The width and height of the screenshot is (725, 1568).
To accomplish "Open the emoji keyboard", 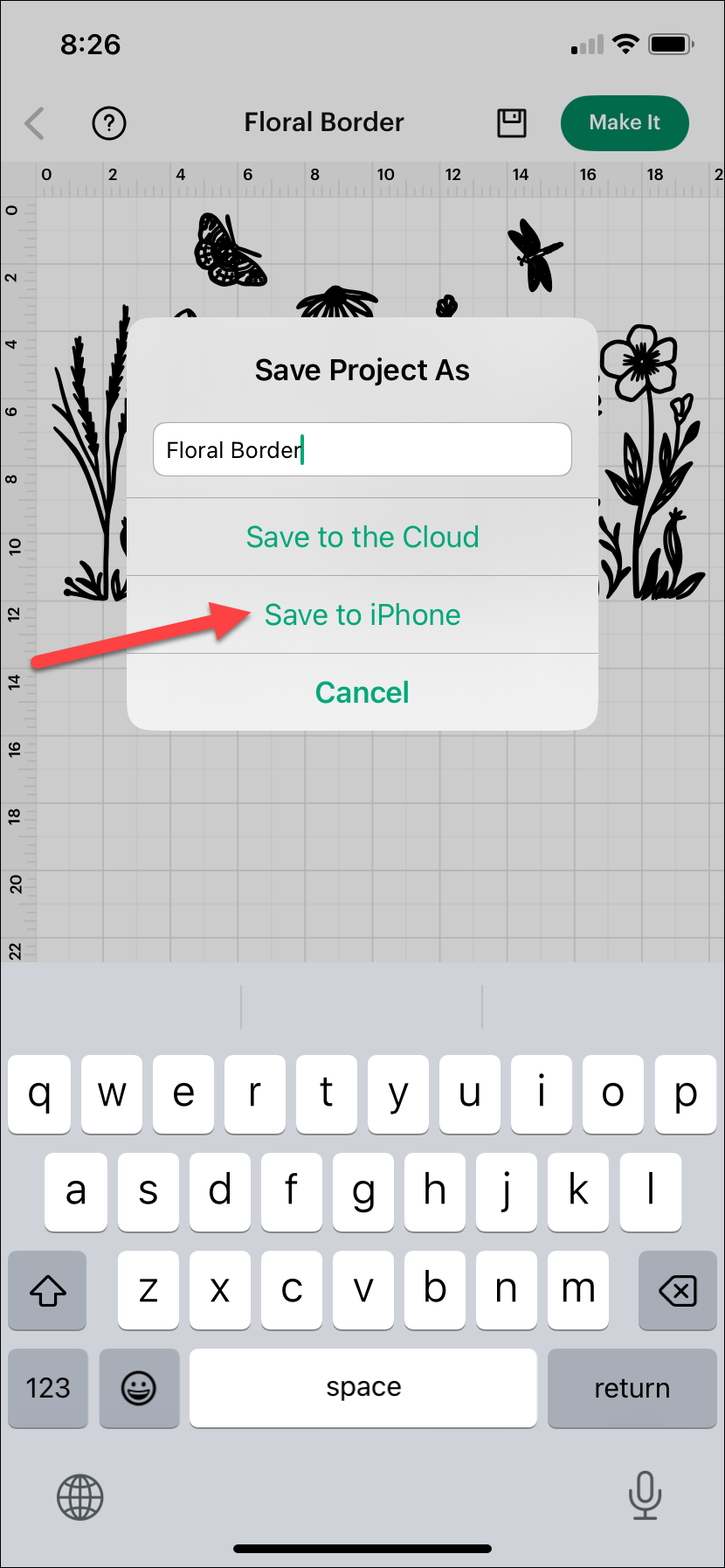I will click(139, 1388).
